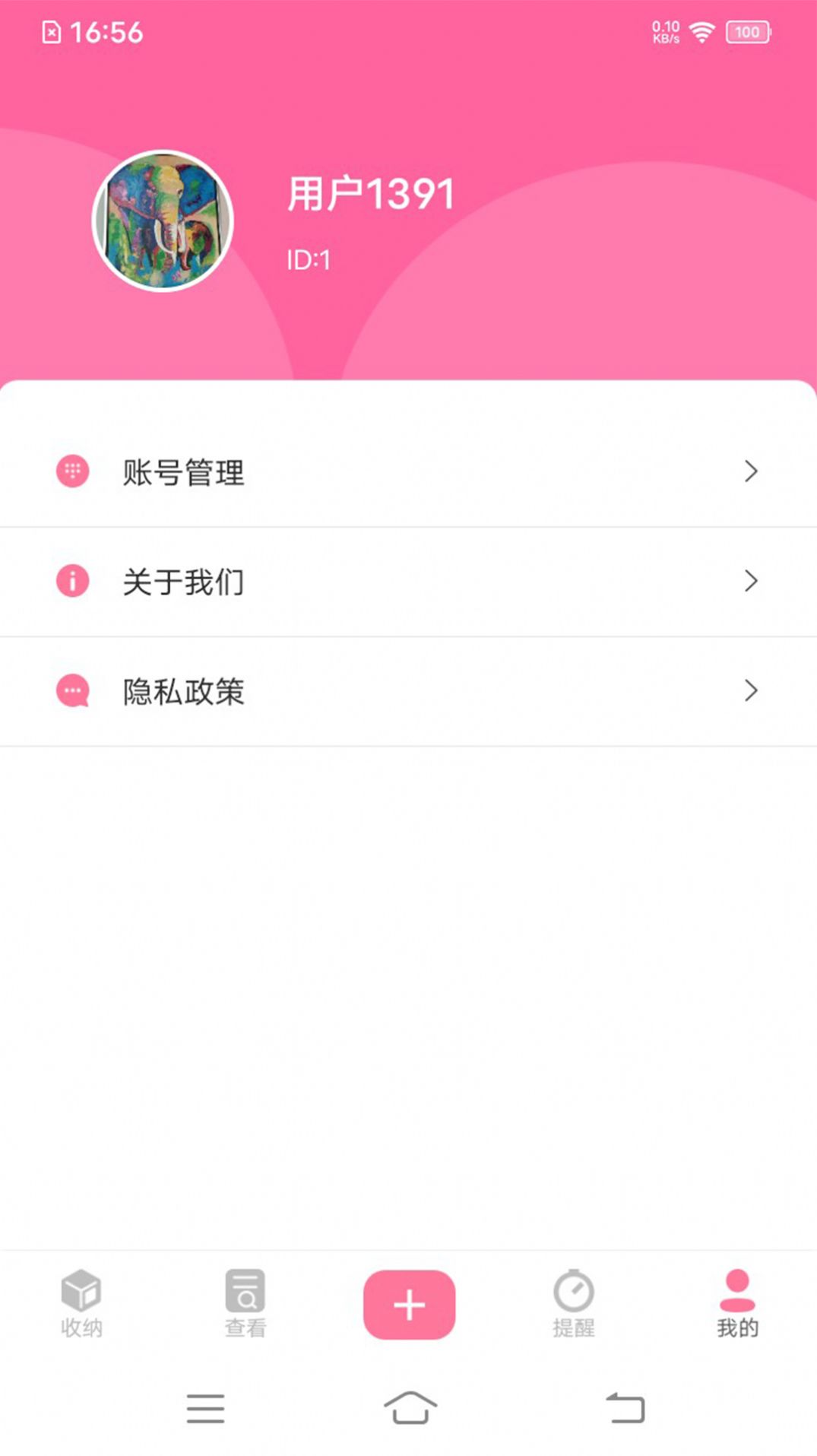The image size is (817, 1456).
Task: Open 账号管理 account management
Action: tap(408, 472)
